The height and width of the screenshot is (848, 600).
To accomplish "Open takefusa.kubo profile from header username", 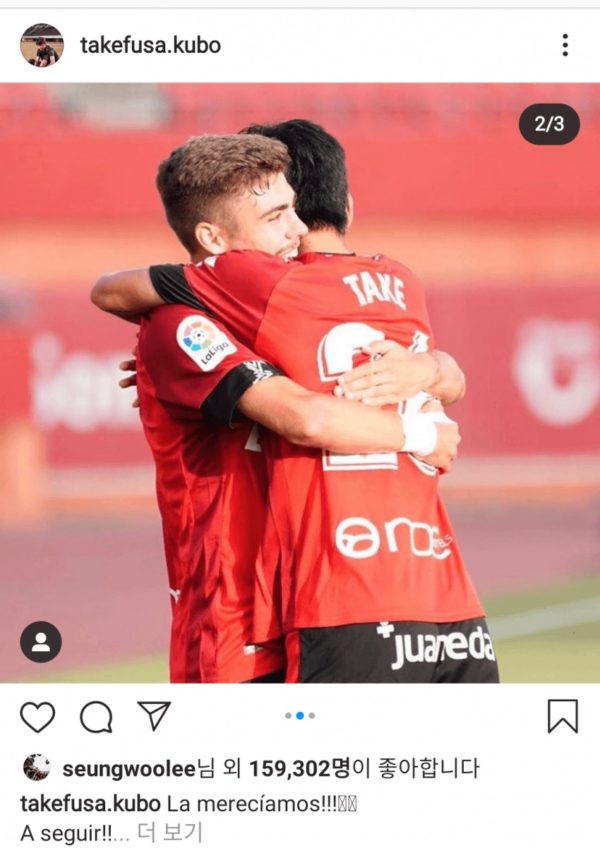I will pyautogui.click(x=150, y=45).
